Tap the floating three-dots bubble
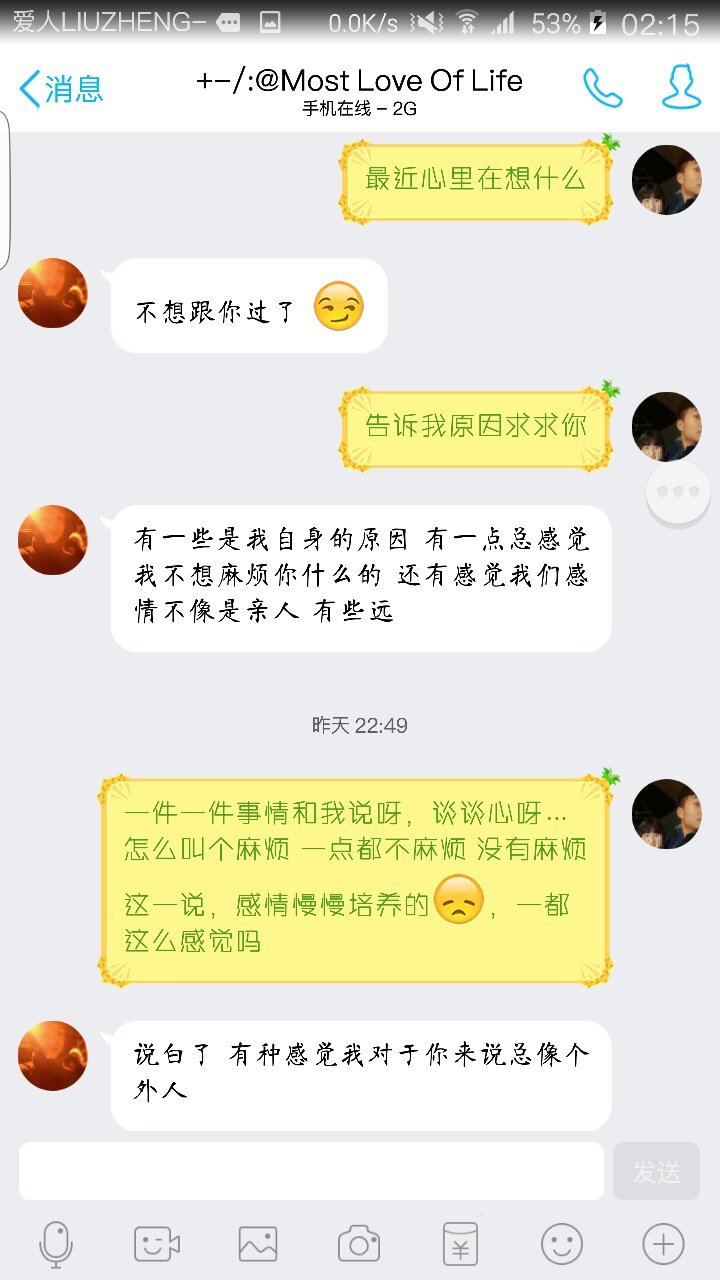 (678, 492)
